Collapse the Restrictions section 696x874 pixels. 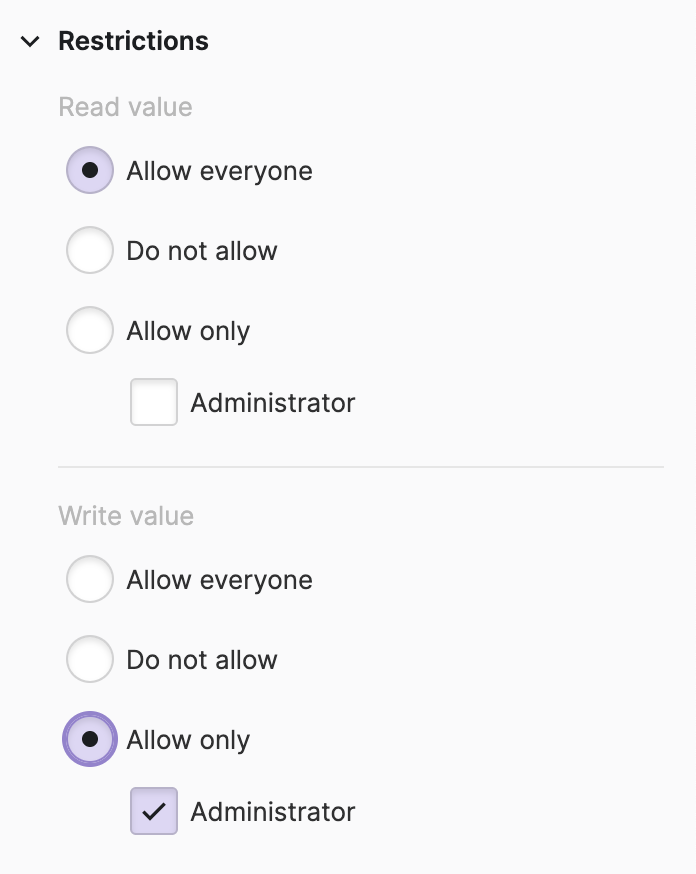pyautogui.click(x=31, y=42)
